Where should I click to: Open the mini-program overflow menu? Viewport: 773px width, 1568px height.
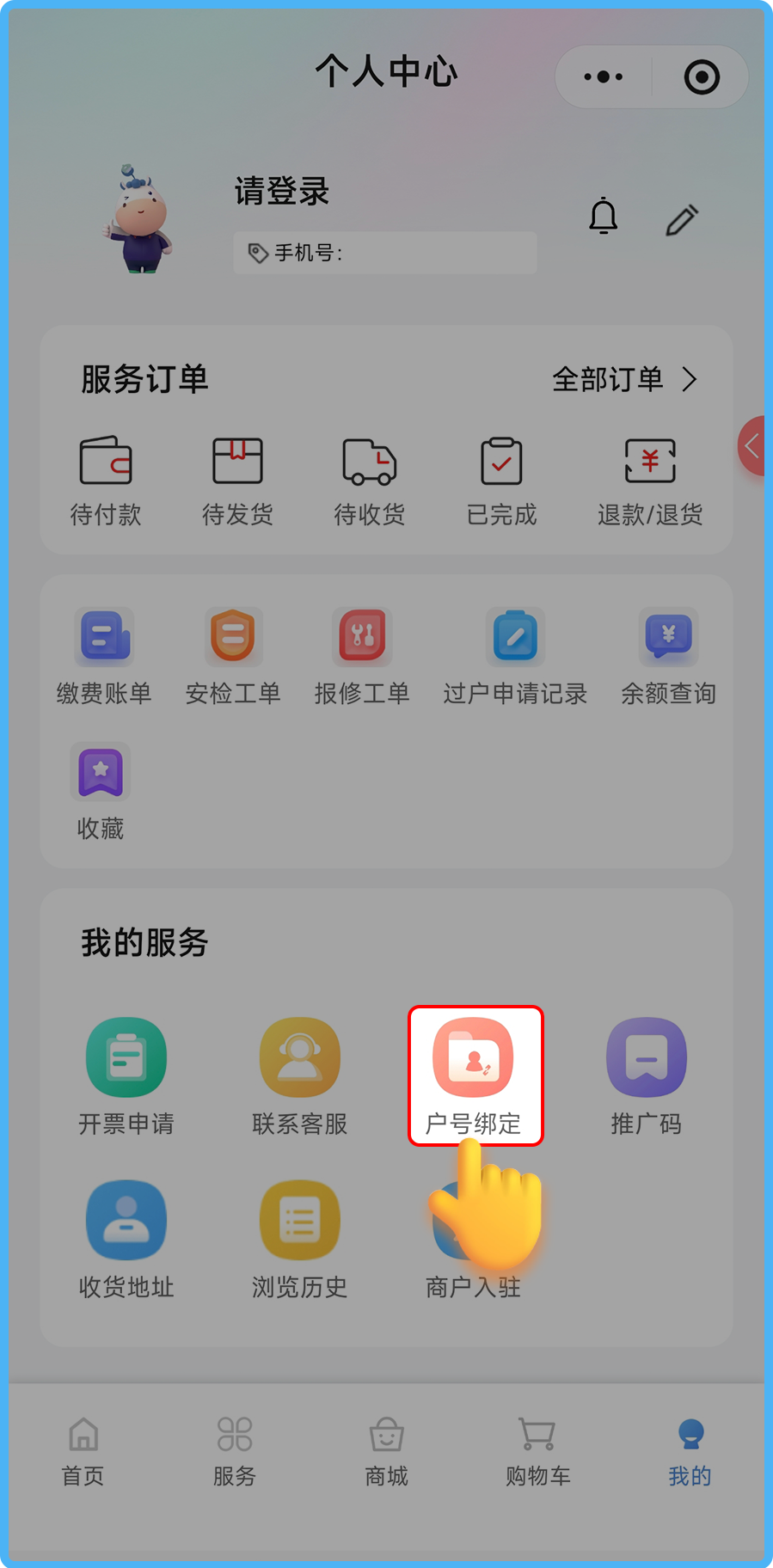603,77
